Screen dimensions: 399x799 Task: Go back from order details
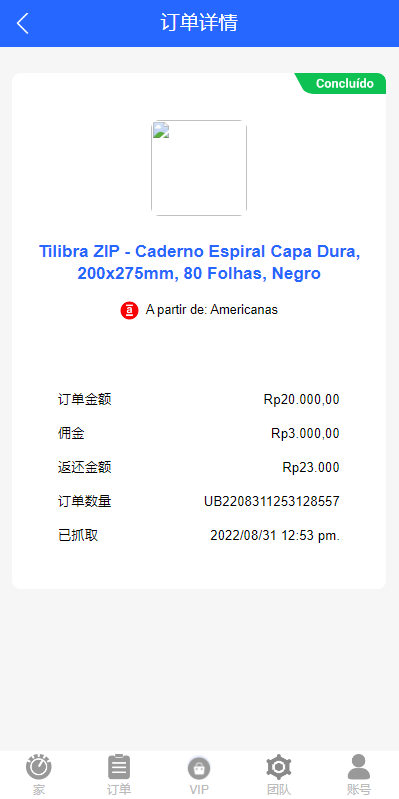pyautogui.click(x=22, y=23)
